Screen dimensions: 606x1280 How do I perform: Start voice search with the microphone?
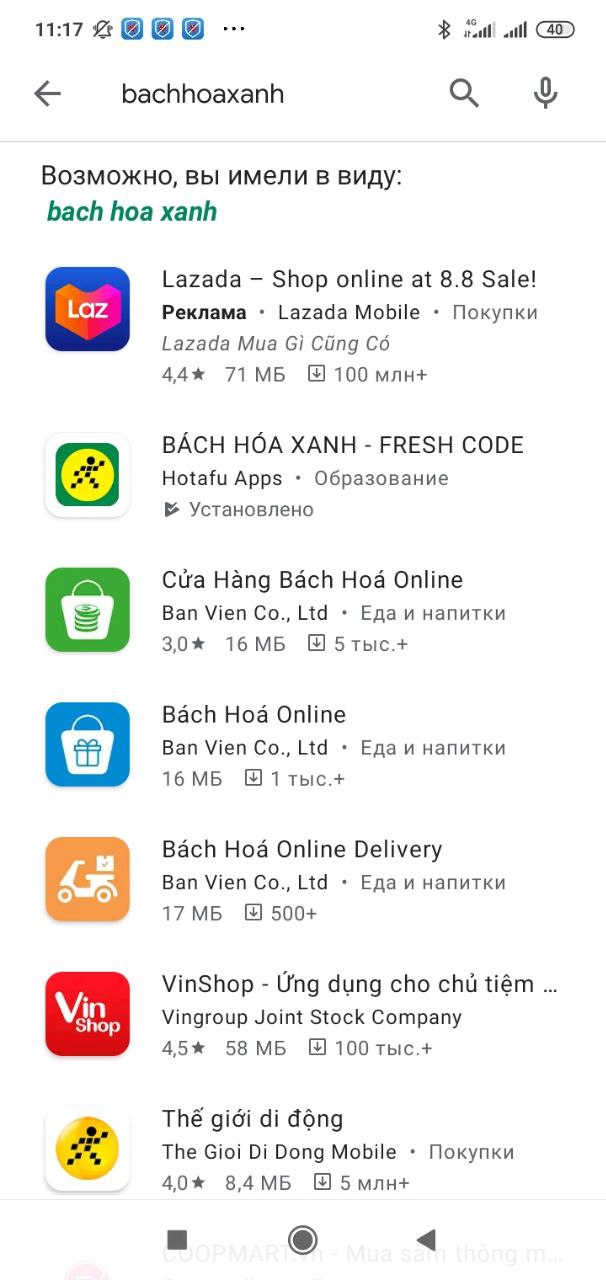(x=545, y=93)
